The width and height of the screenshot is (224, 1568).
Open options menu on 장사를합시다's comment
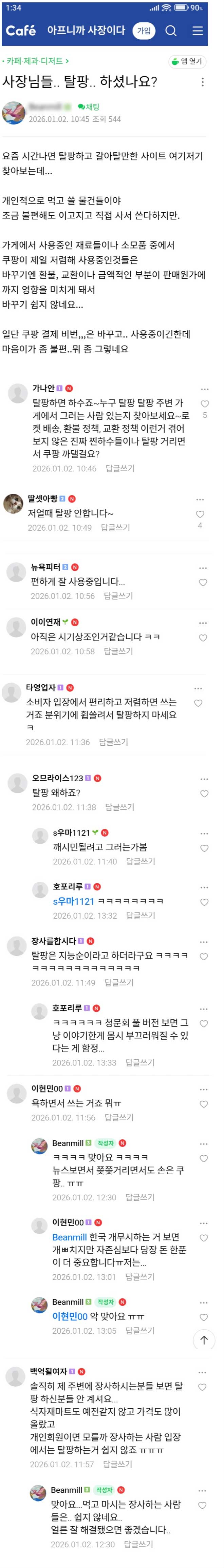(203, 942)
